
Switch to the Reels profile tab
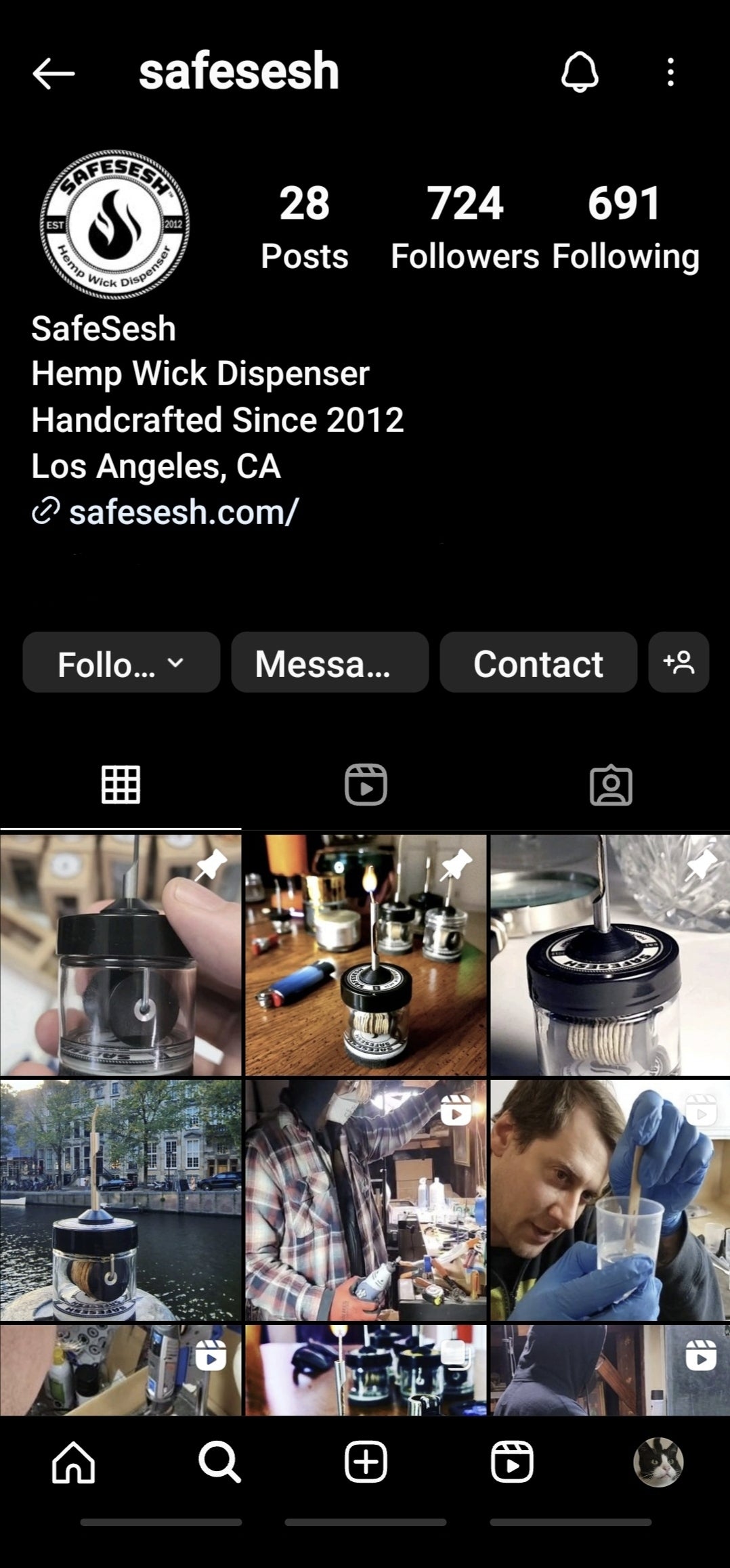coord(366,785)
